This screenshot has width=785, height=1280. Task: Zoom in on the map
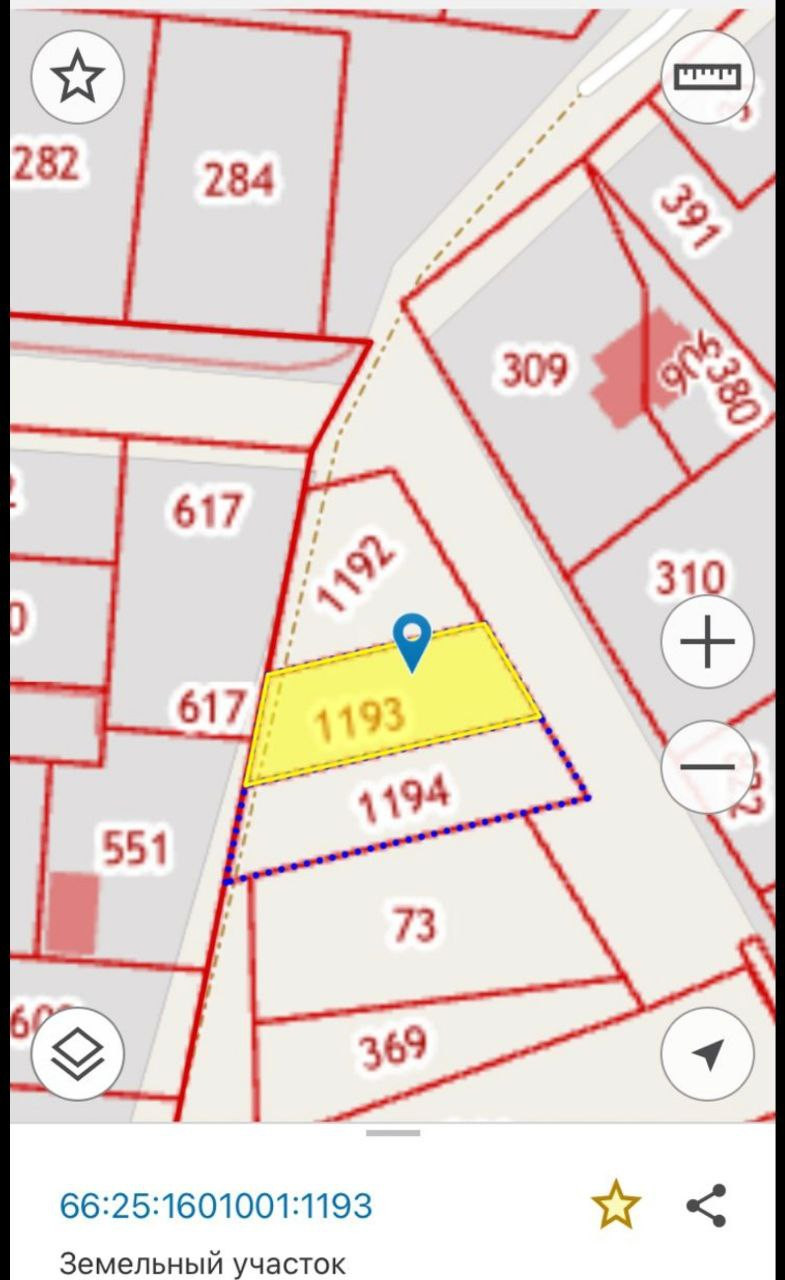[707, 641]
